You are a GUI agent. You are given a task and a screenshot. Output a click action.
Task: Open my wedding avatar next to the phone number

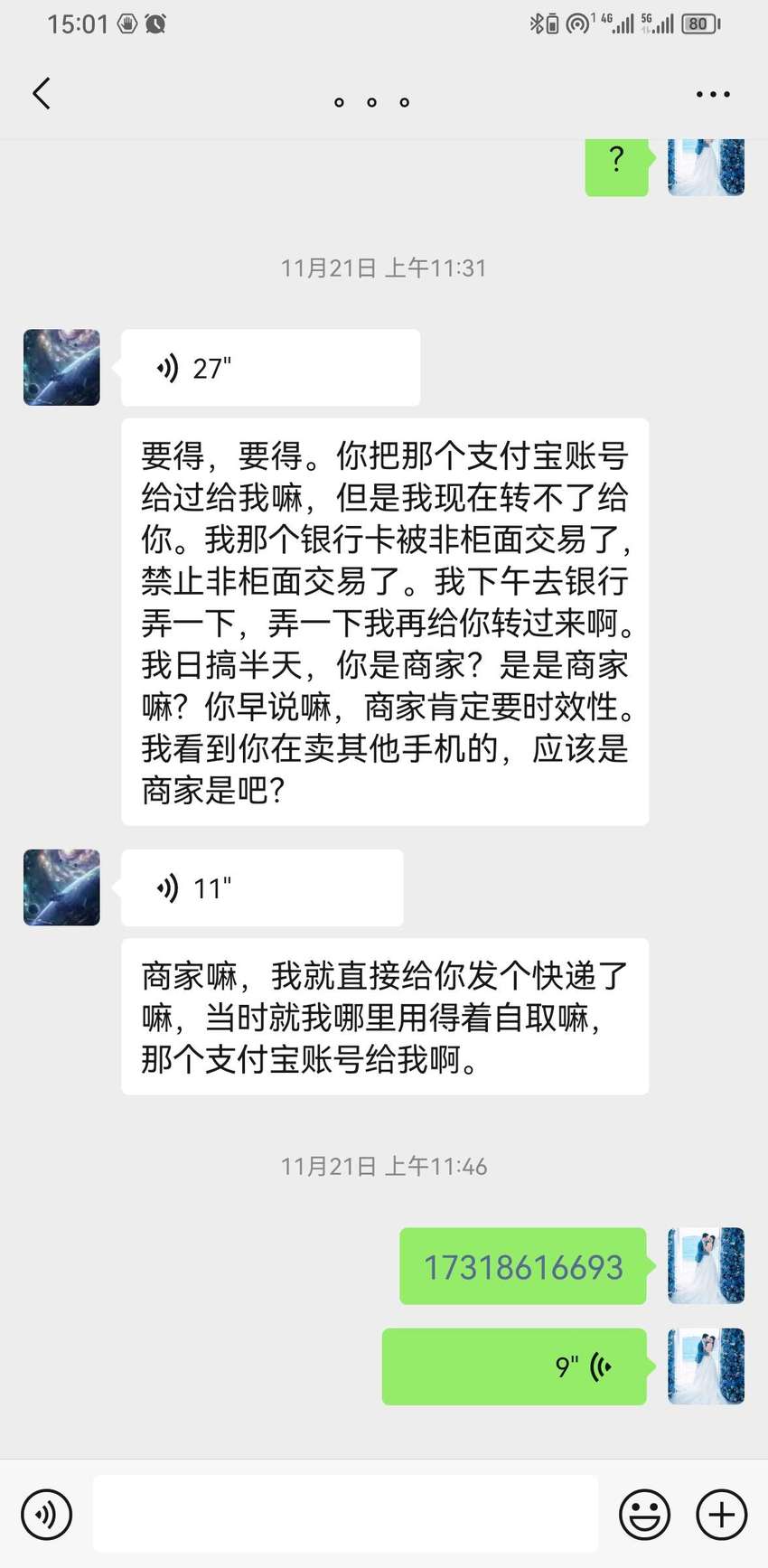(707, 1266)
